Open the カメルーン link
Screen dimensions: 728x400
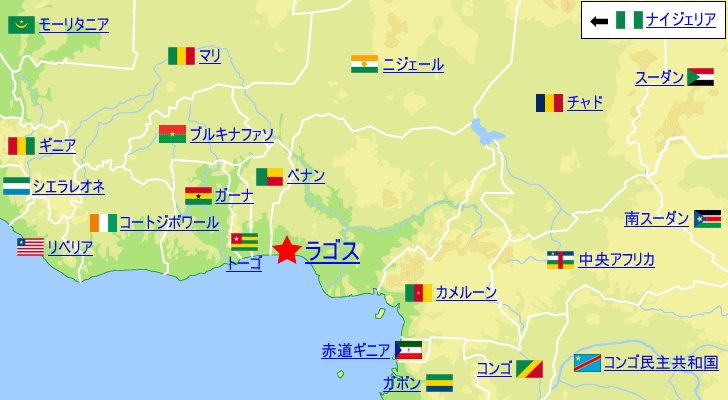point(465,293)
